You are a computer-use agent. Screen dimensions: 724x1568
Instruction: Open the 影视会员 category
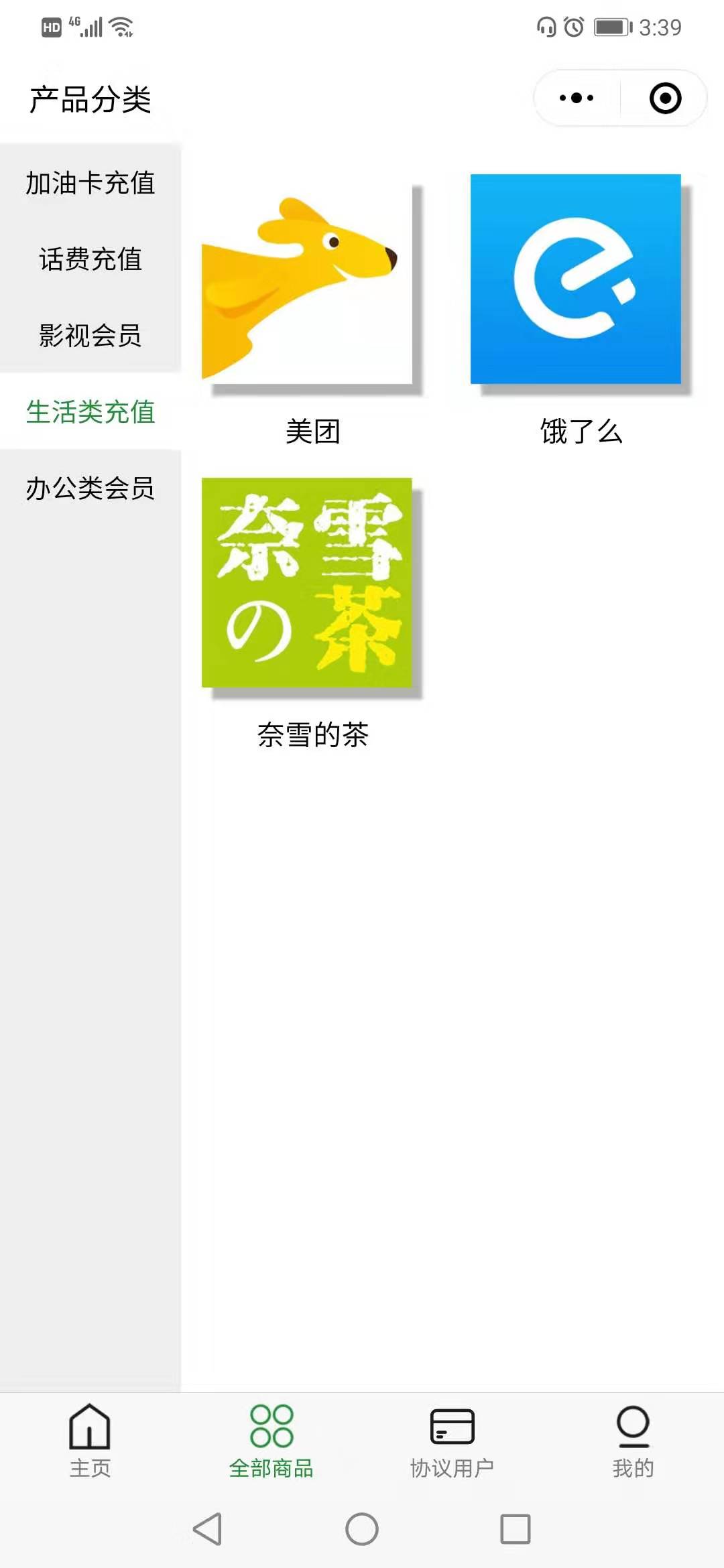[90, 335]
